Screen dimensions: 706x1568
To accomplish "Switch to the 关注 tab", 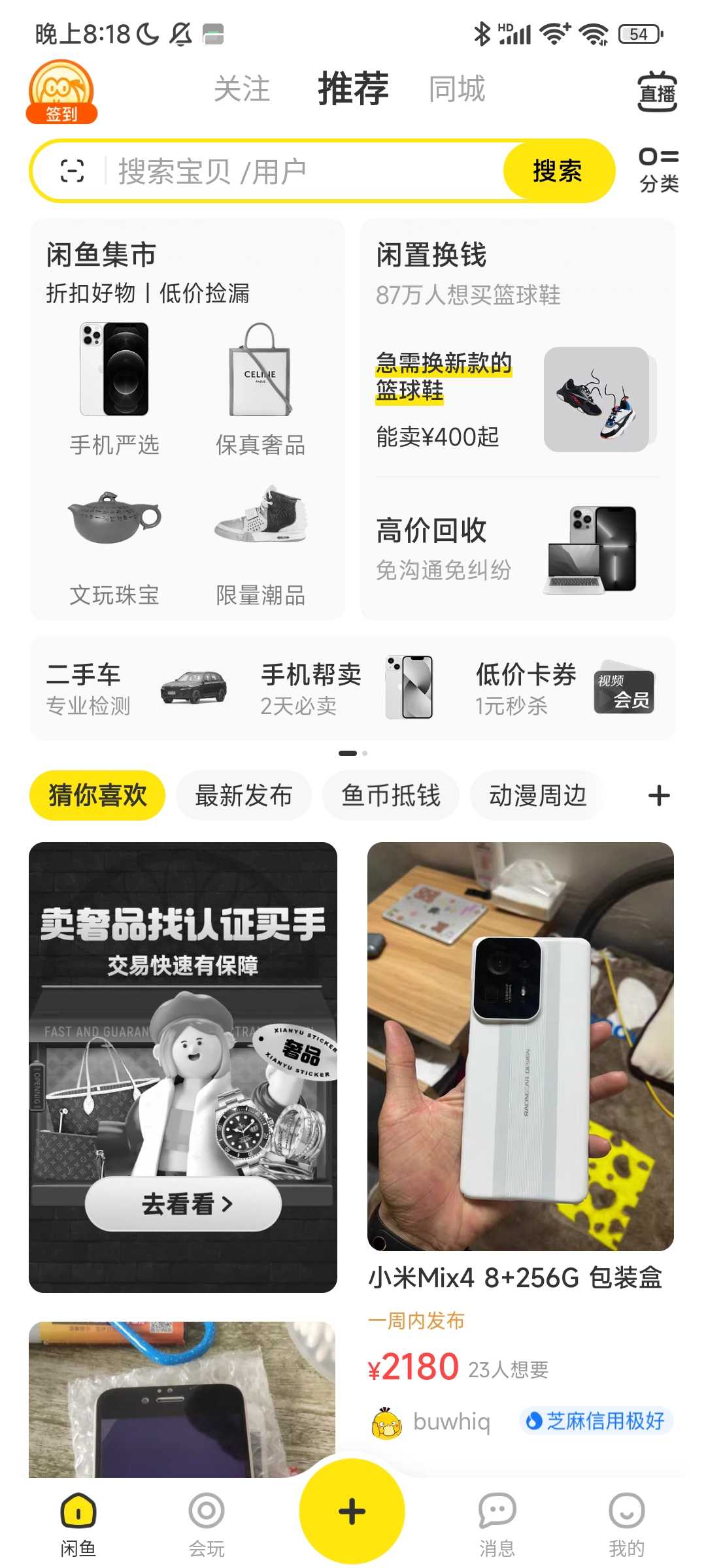I will coord(242,89).
